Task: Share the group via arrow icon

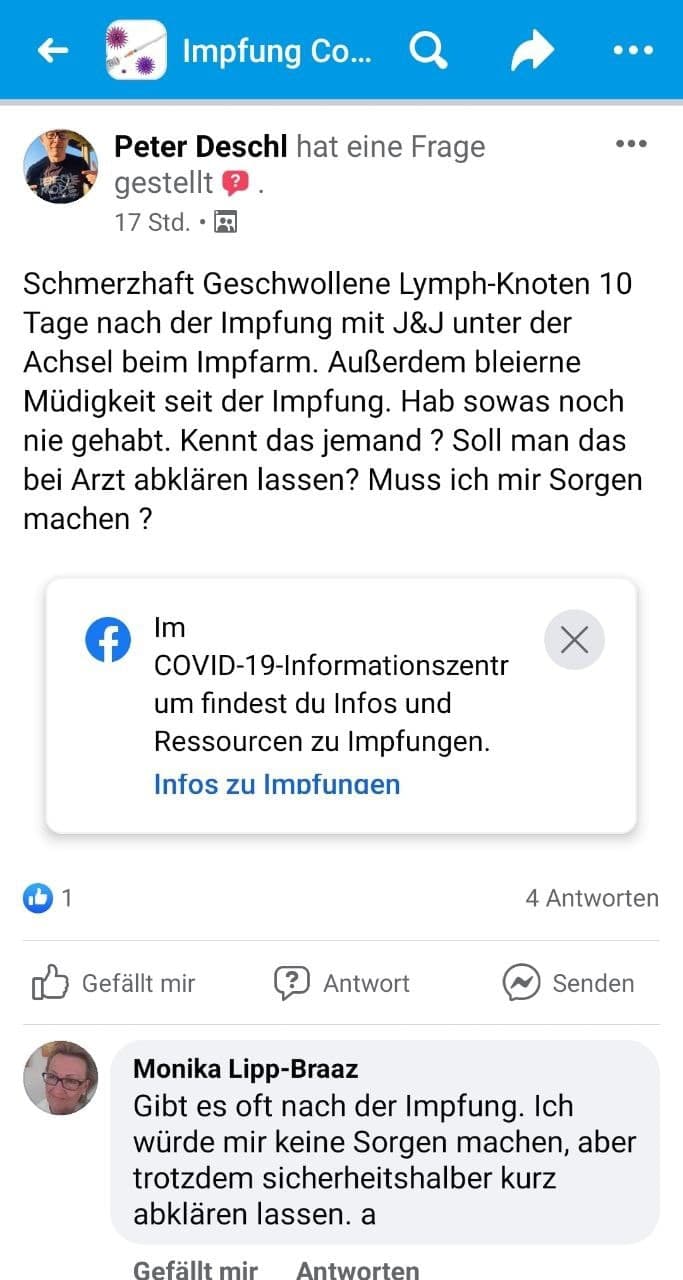Action: (x=531, y=51)
